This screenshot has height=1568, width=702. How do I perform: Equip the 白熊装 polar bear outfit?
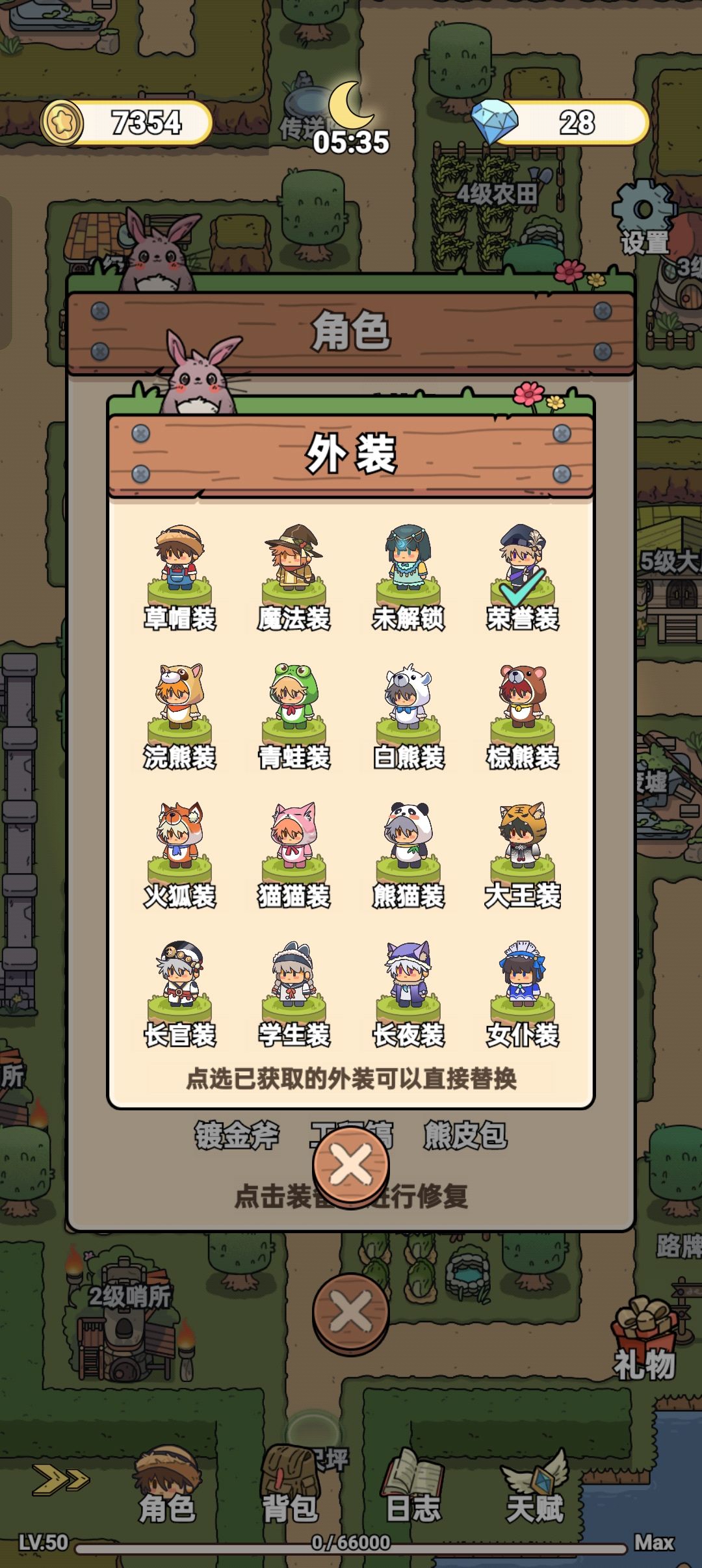pyautogui.click(x=409, y=709)
